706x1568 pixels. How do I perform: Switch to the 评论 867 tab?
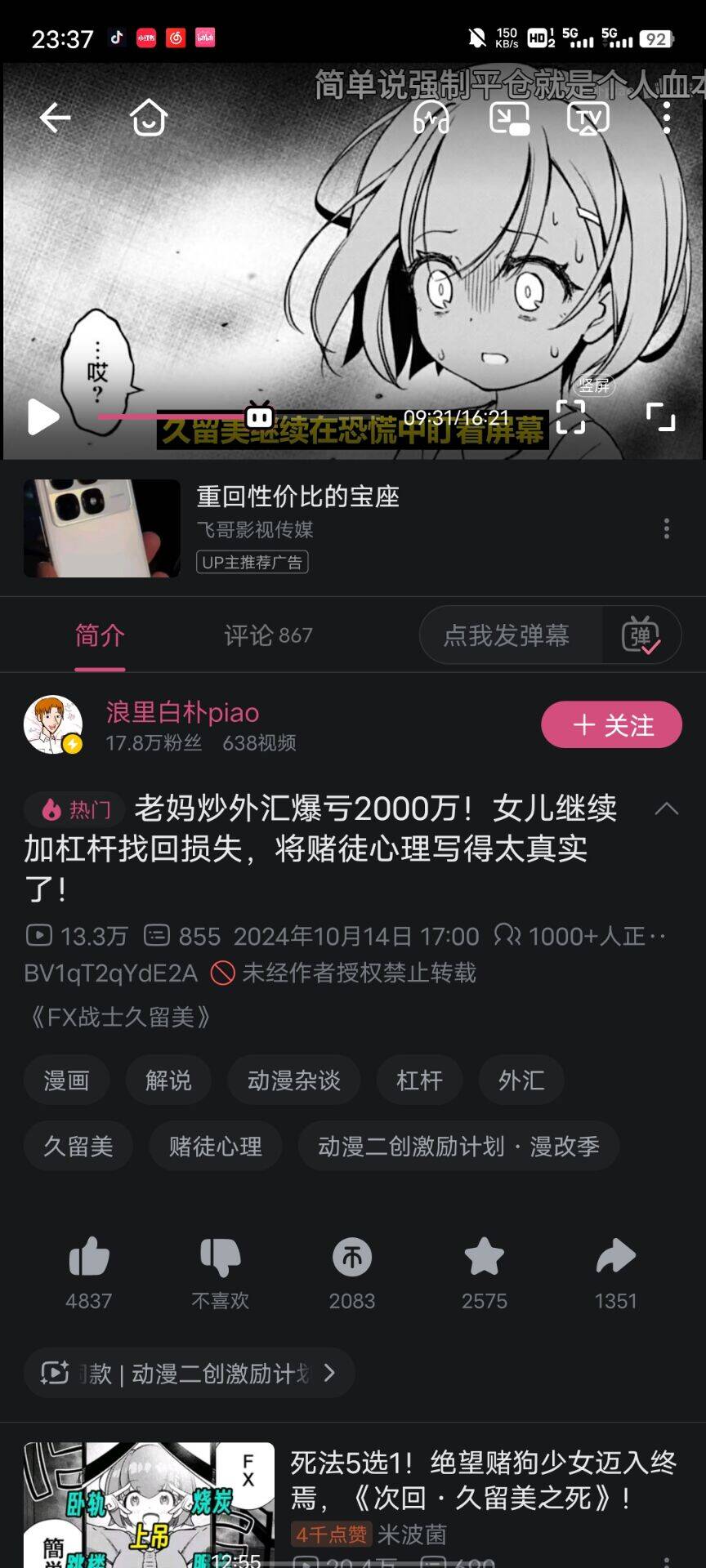click(x=269, y=635)
